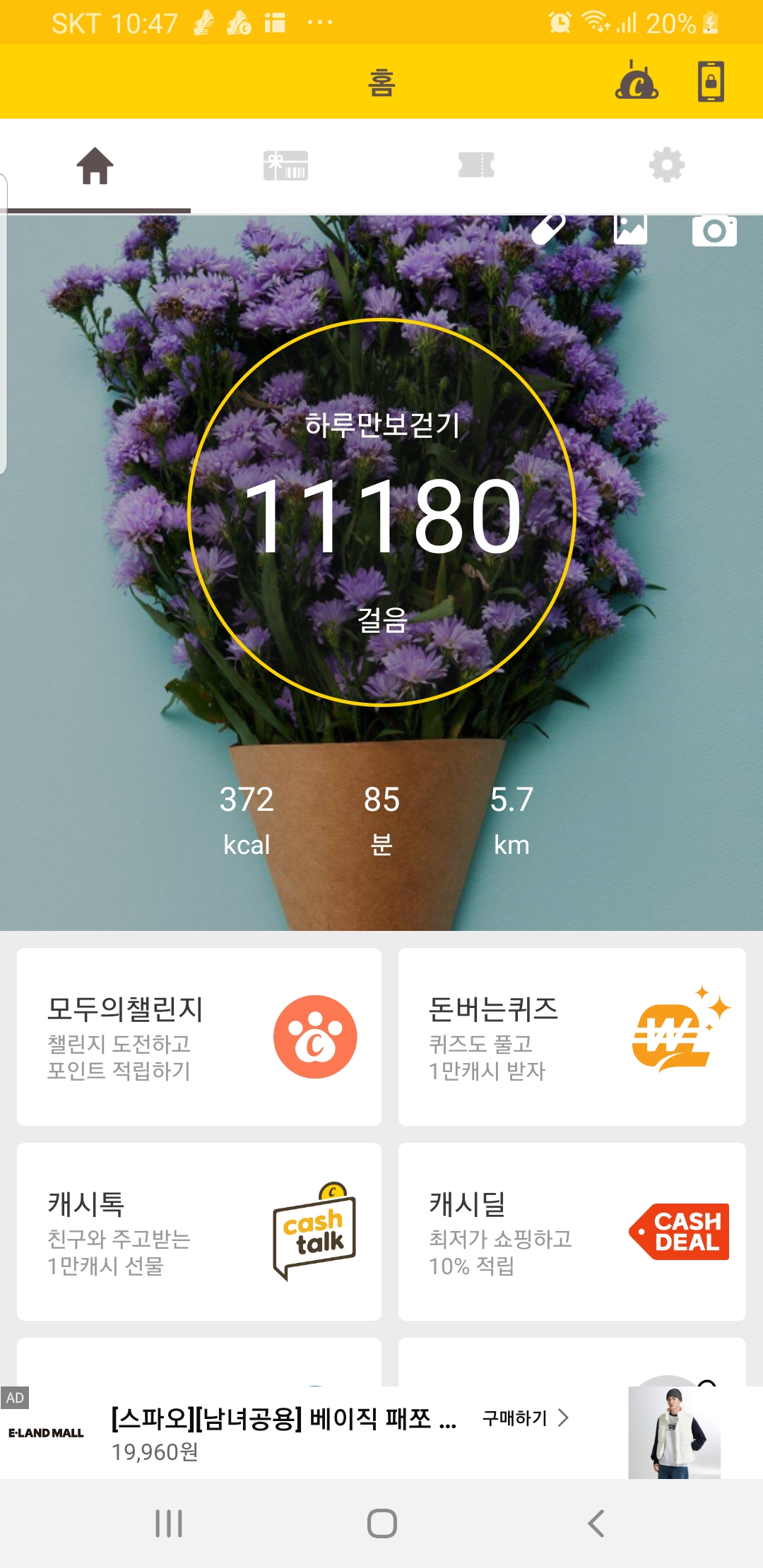Image resolution: width=763 pixels, height=1568 pixels.
Task: Open the lock screen settings icon
Action: 711,81
